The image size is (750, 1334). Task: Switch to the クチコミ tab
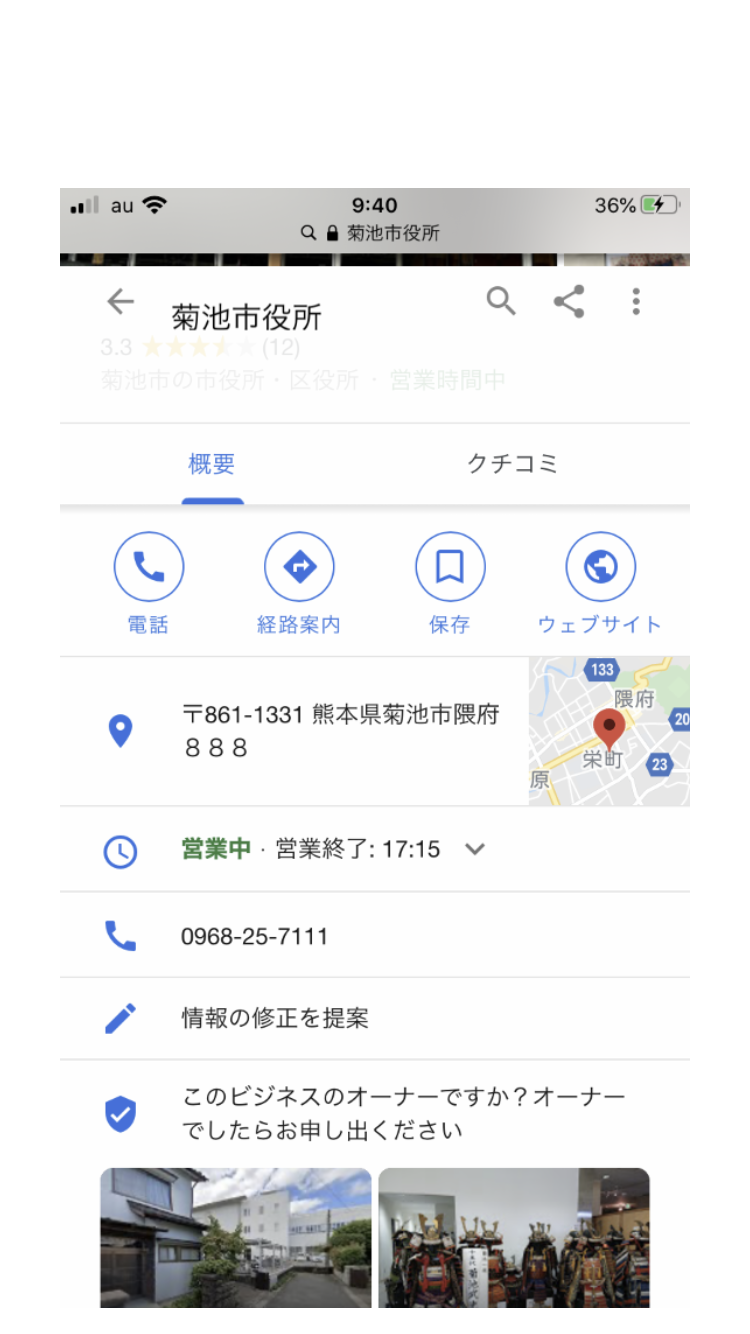click(x=512, y=464)
